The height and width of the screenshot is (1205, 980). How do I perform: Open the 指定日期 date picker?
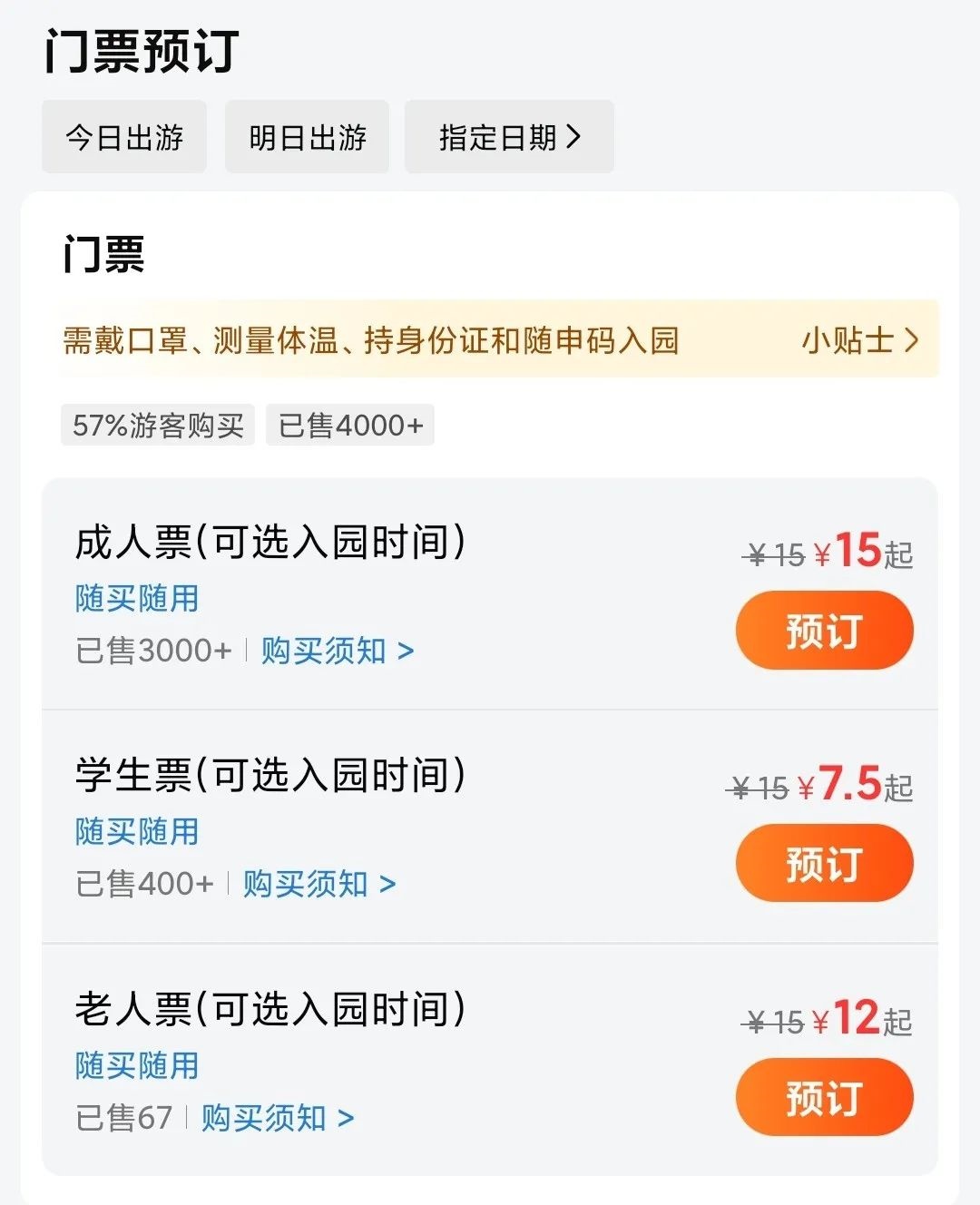click(509, 138)
